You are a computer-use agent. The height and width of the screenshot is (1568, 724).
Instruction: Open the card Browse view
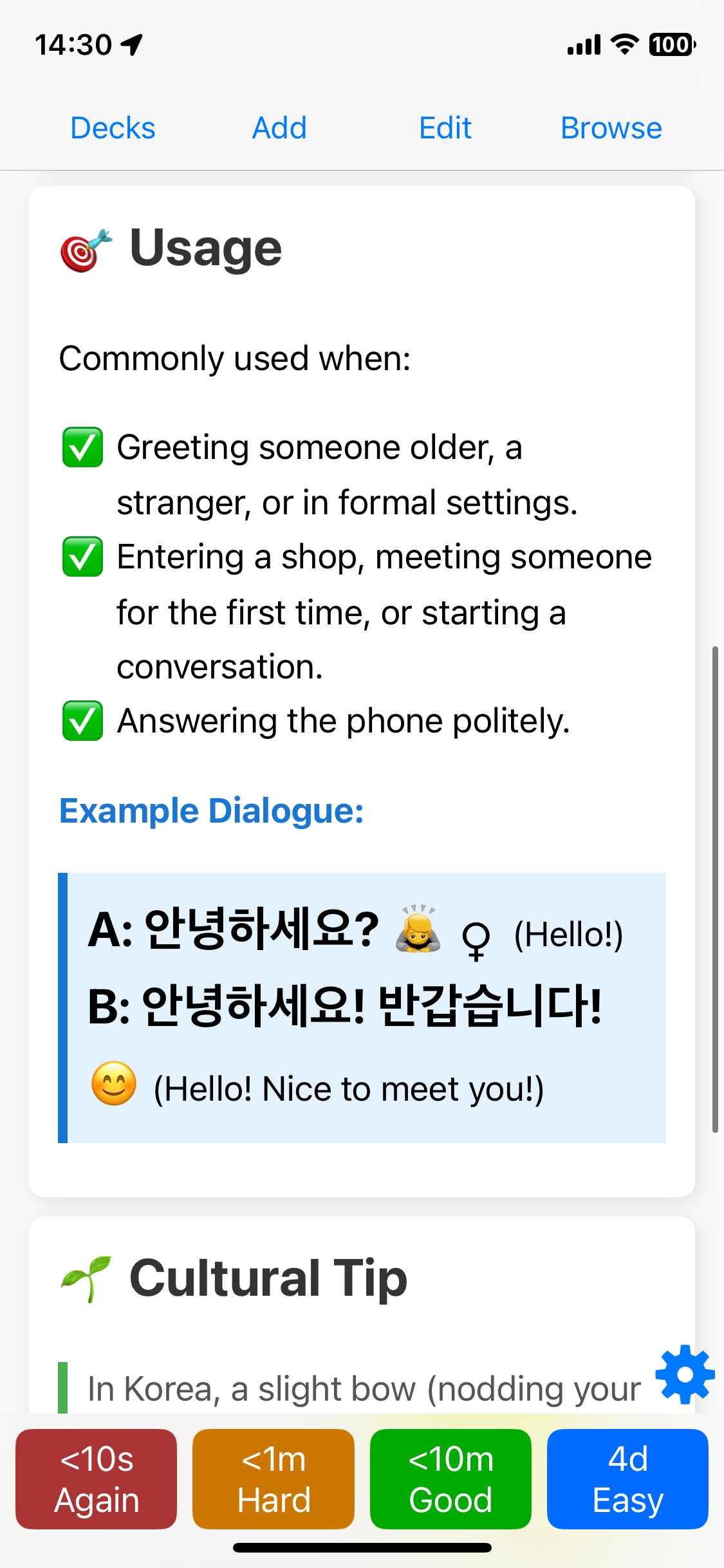click(x=611, y=128)
